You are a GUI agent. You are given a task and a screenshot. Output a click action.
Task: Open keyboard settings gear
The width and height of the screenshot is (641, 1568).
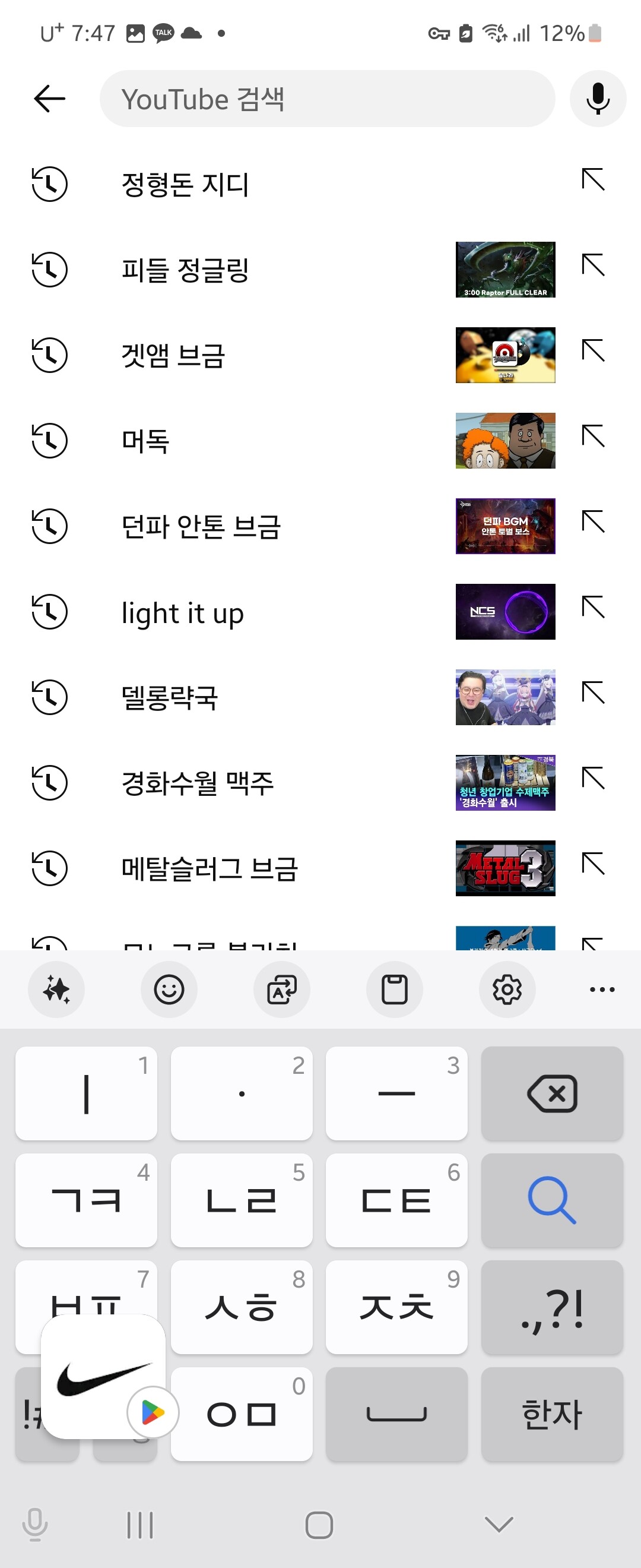click(x=507, y=989)
